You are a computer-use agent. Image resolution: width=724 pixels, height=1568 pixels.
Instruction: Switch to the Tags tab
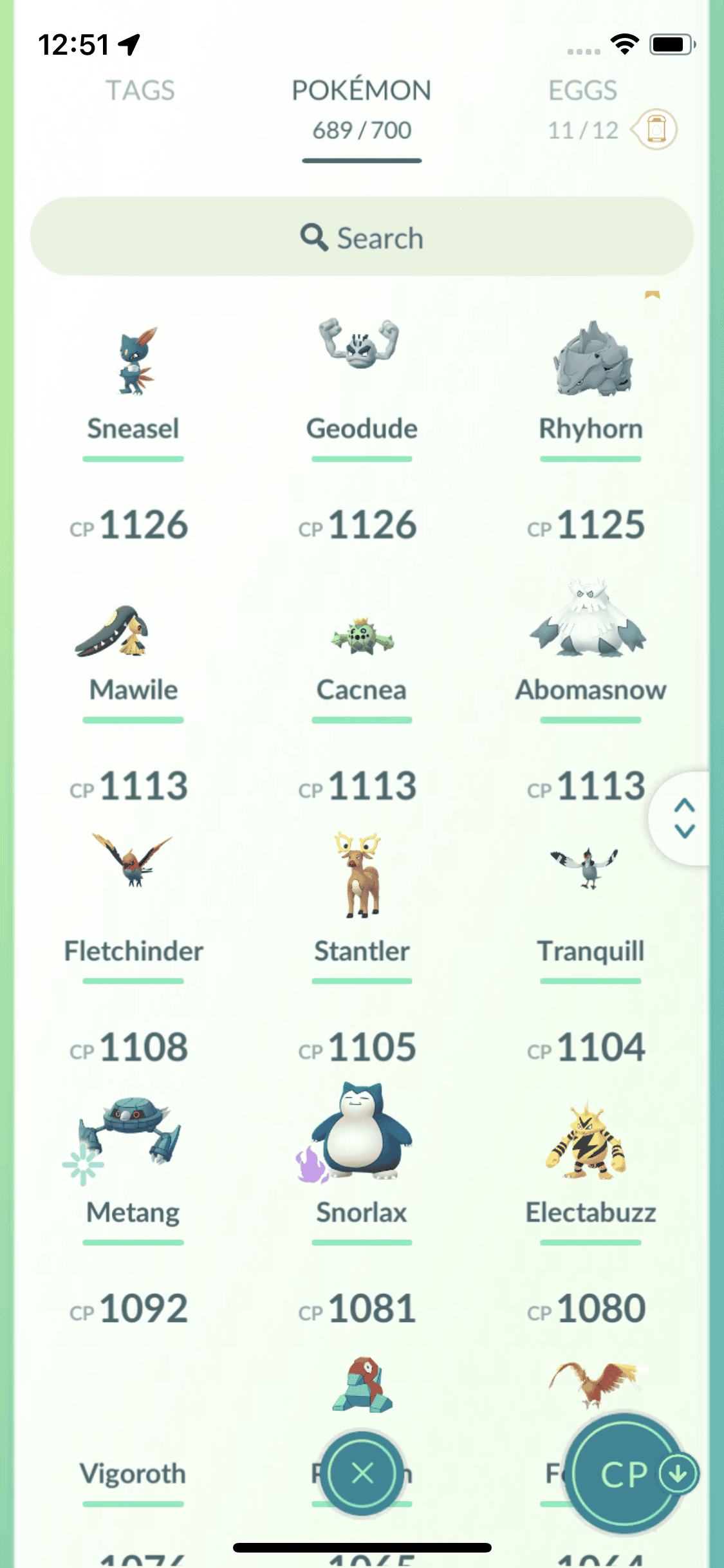coord(140,91)
